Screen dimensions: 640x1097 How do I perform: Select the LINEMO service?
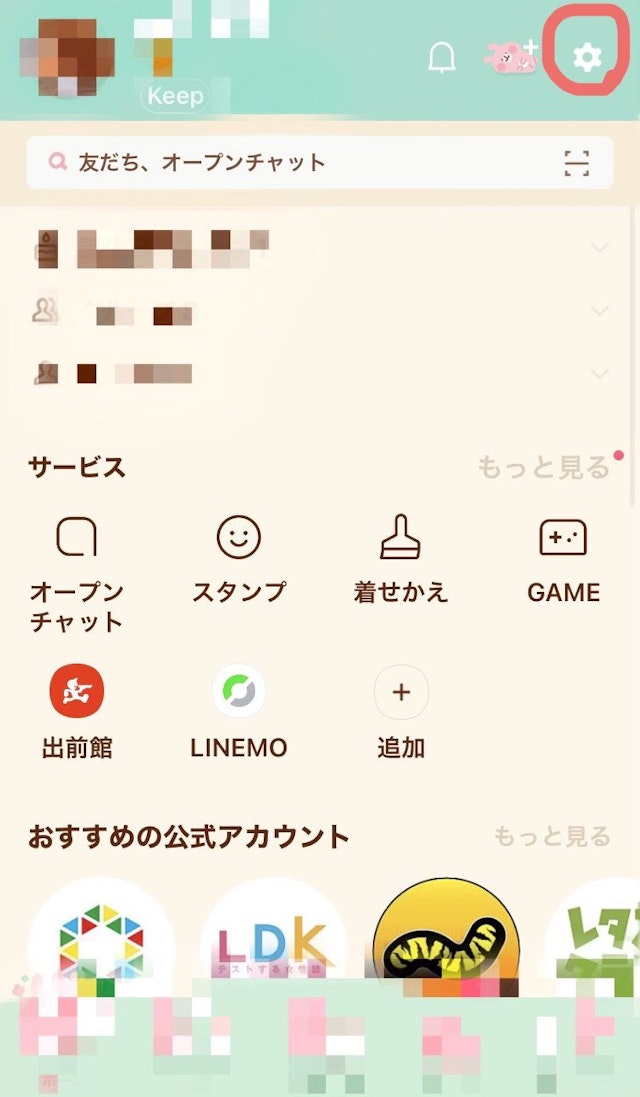pyautogui.click(x=239, y=710)
